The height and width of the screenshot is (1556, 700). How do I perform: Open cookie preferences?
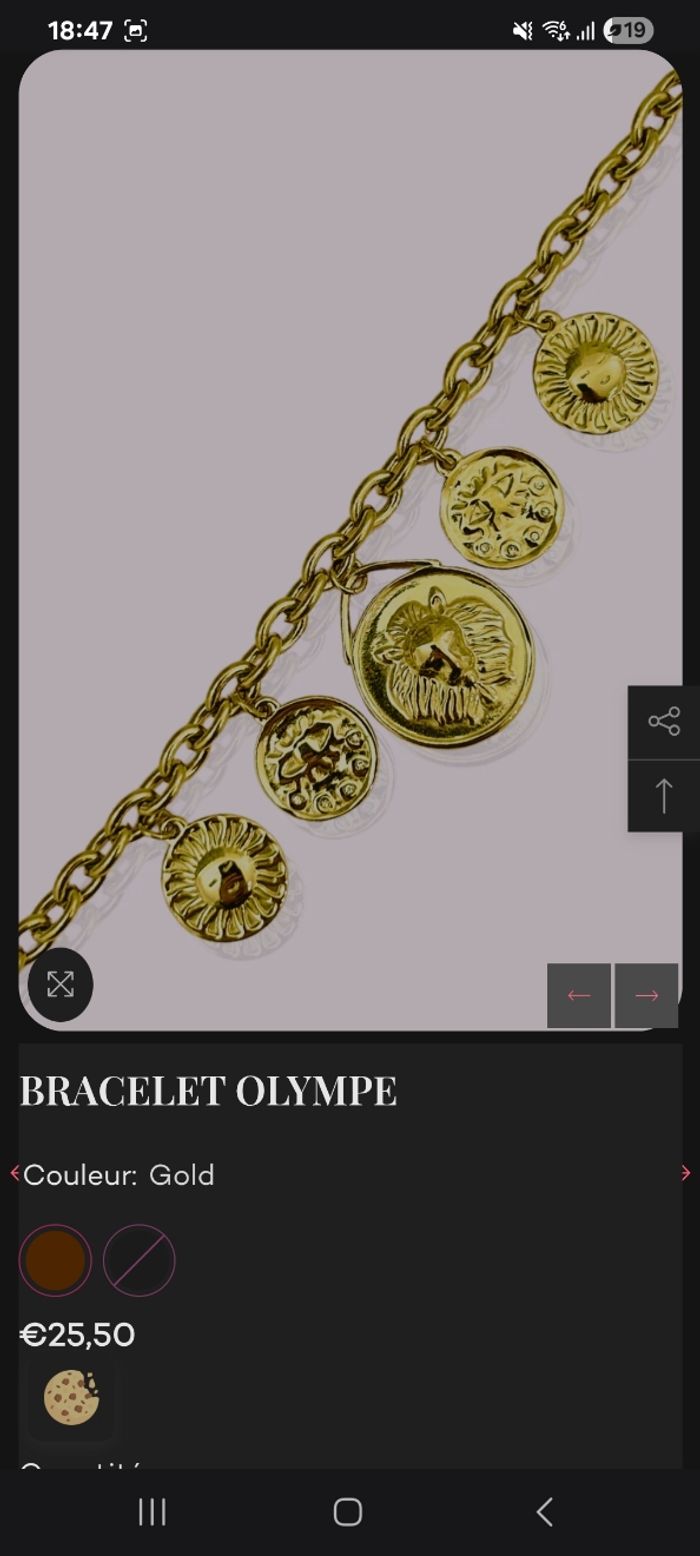pos(71,1397)
